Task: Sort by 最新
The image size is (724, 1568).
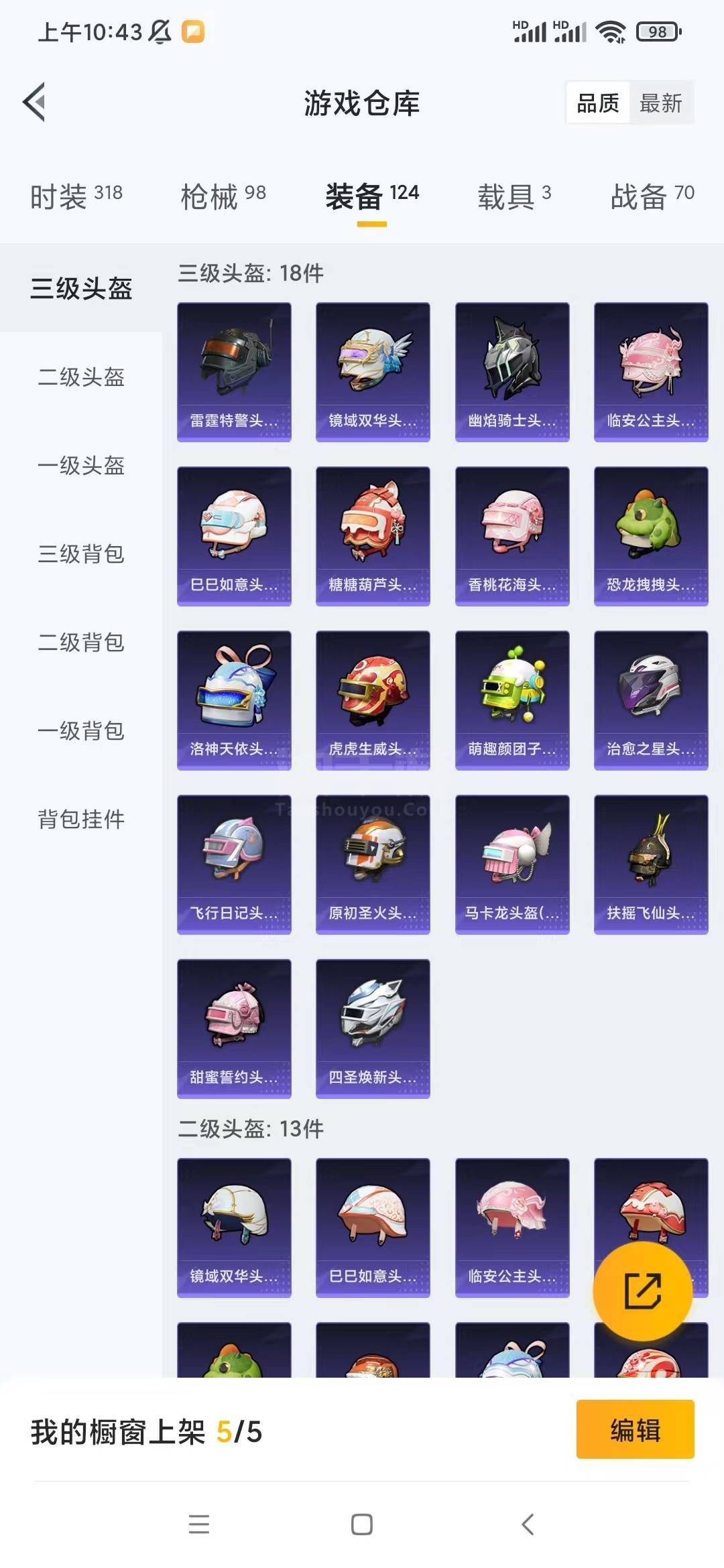Action: 660,103
